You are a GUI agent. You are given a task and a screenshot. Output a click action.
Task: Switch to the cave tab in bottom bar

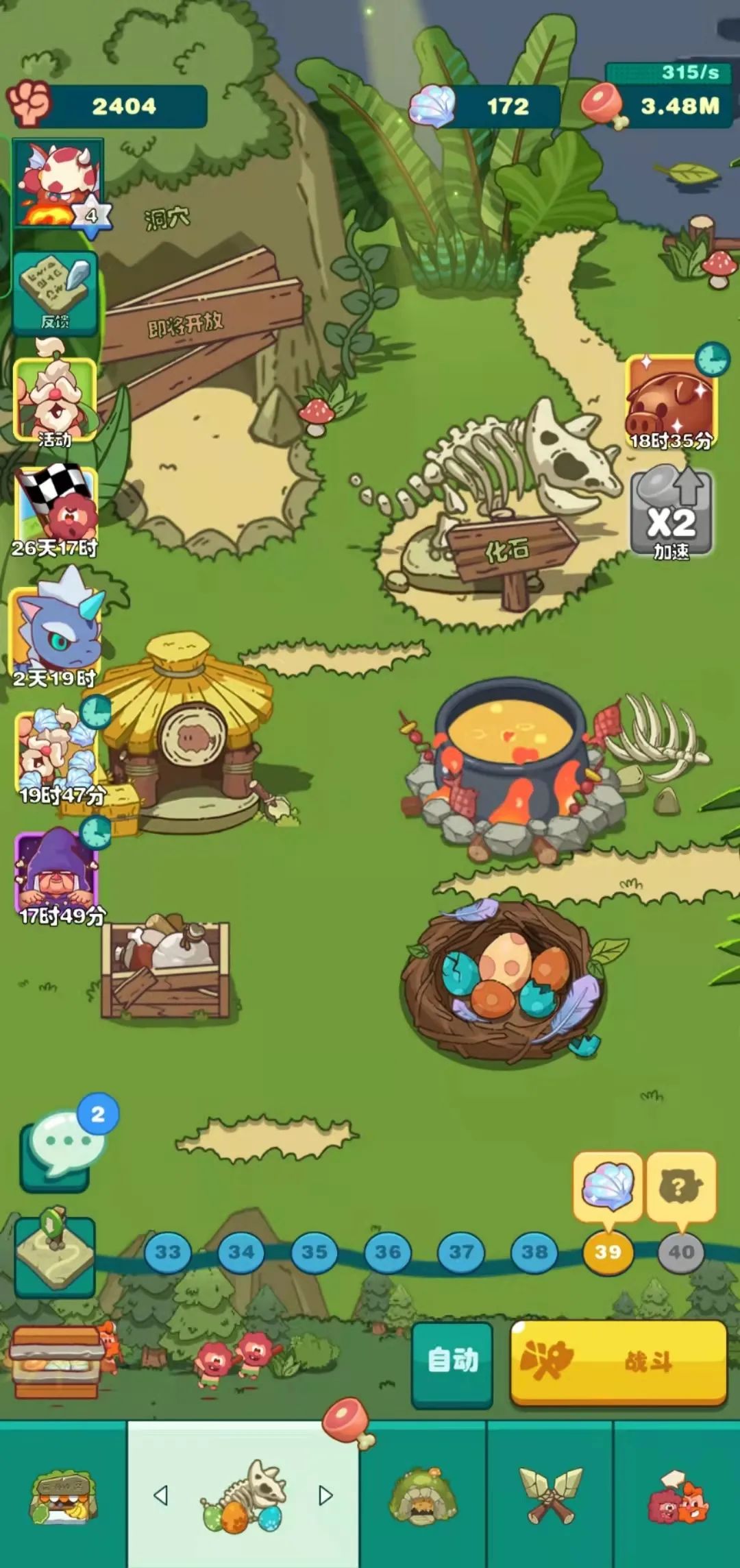pos(423,1495)
